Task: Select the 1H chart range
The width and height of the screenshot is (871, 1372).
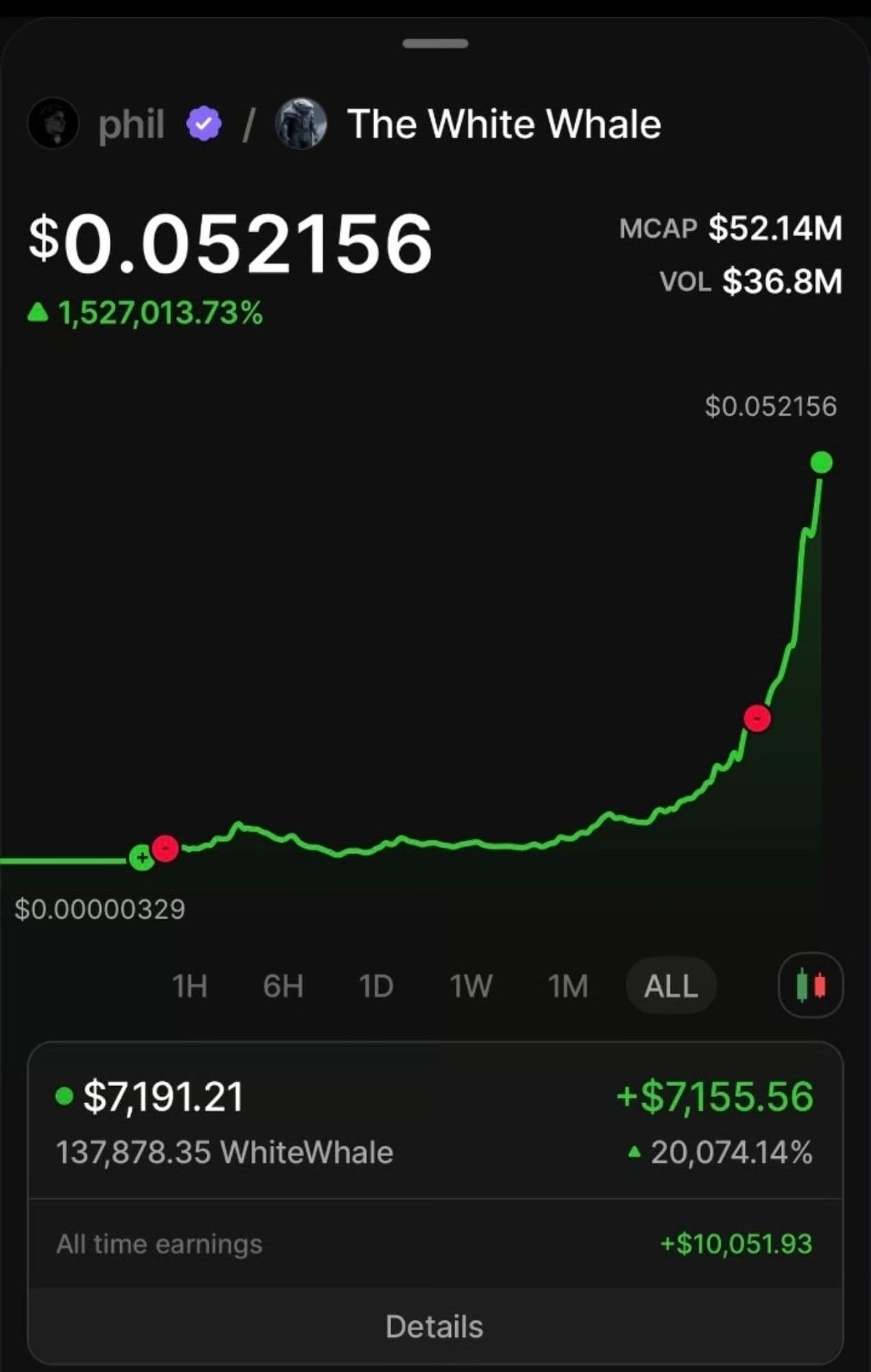Action: (x=189, y=986)
